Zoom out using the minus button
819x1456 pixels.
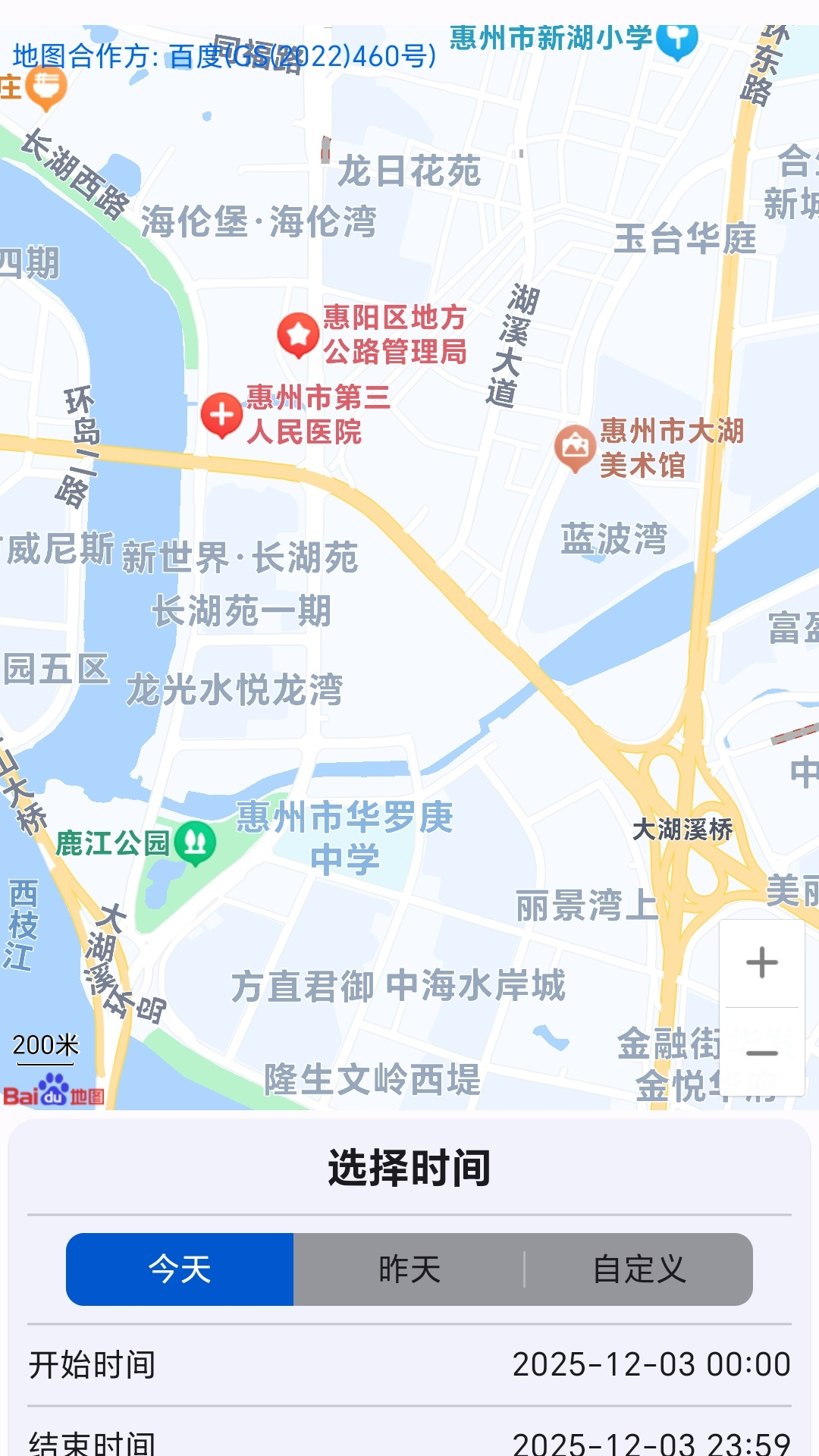pos(761,1054)
